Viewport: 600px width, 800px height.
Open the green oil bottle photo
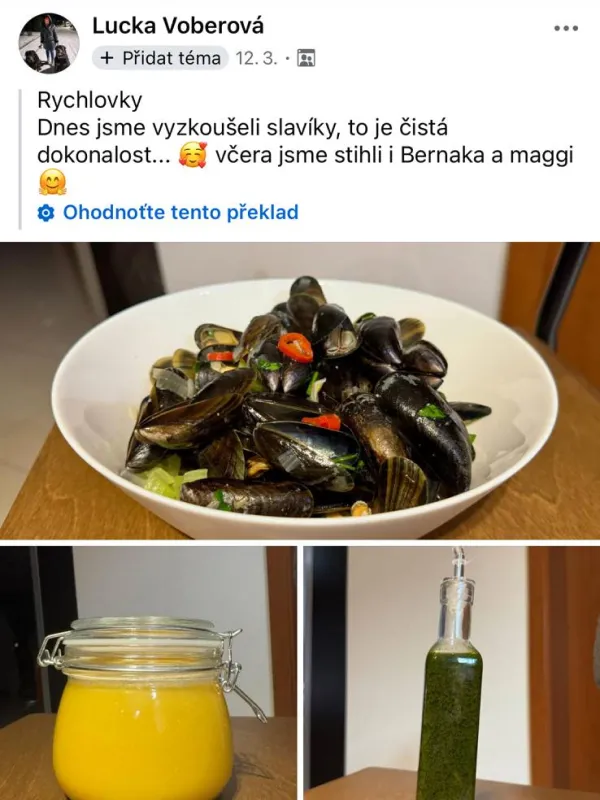click(452, 672)
